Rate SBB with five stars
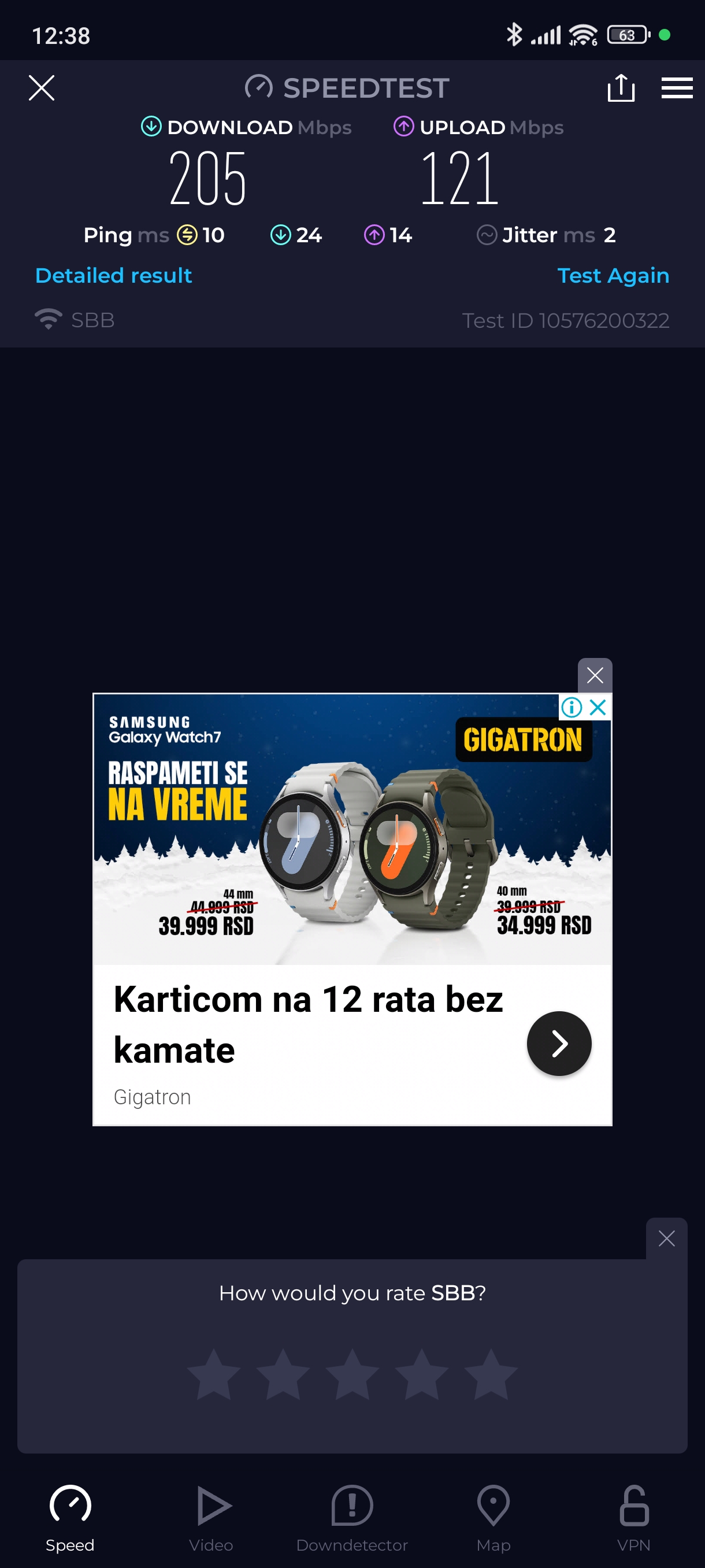The height and width of the screenshot is (1568, 705). point(491,1374)
